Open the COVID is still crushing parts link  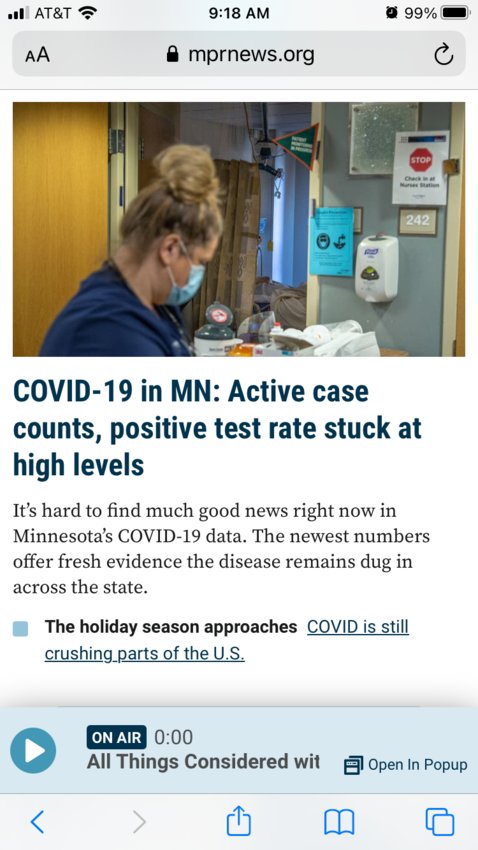coord(227,640)
